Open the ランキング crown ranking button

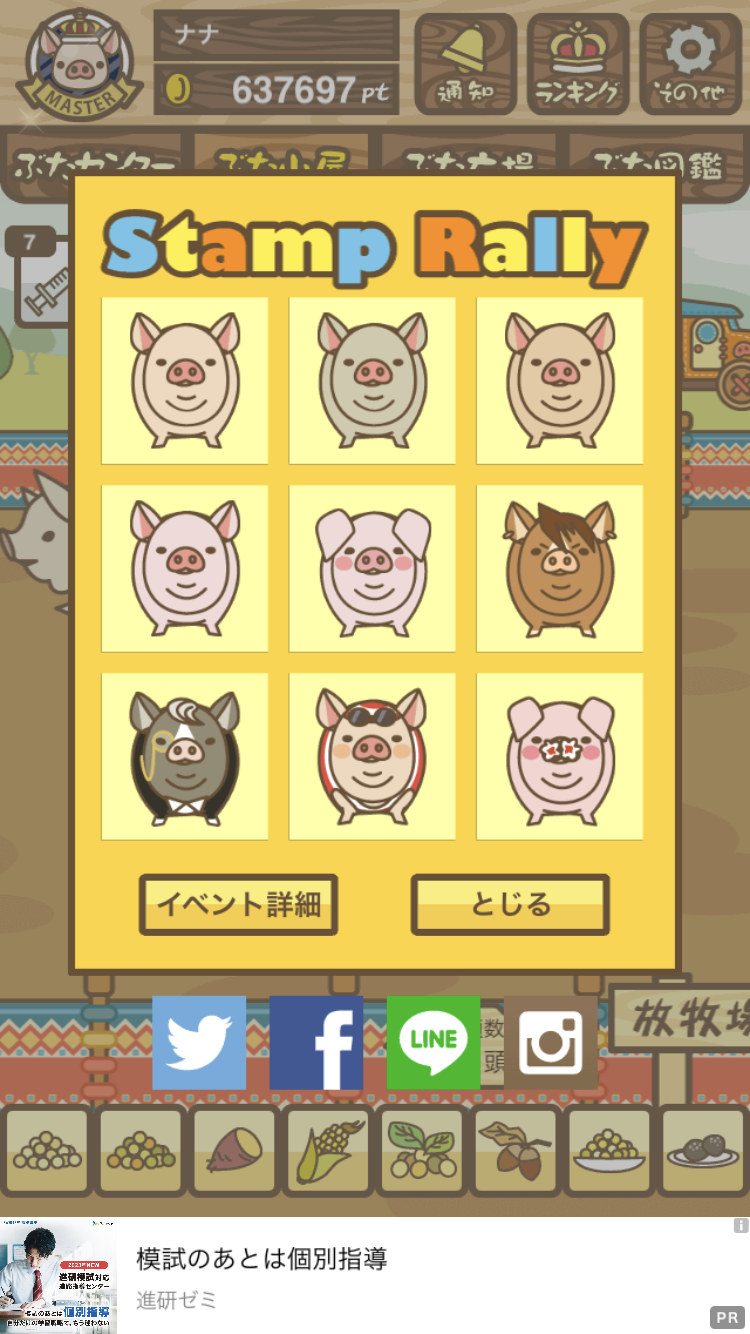click(578, 64)
